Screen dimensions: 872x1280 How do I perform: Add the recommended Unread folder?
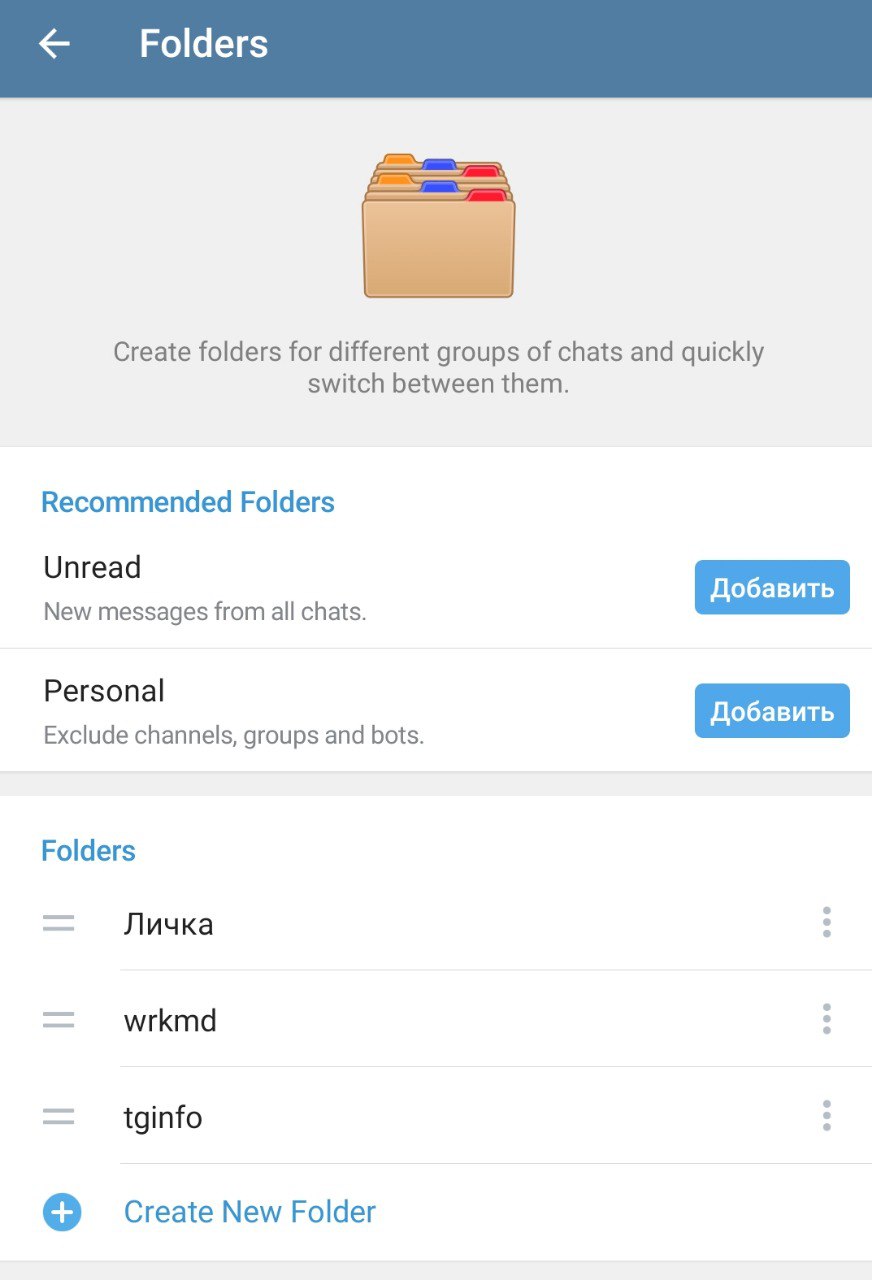pyautogui.click(x=772, y=588)
